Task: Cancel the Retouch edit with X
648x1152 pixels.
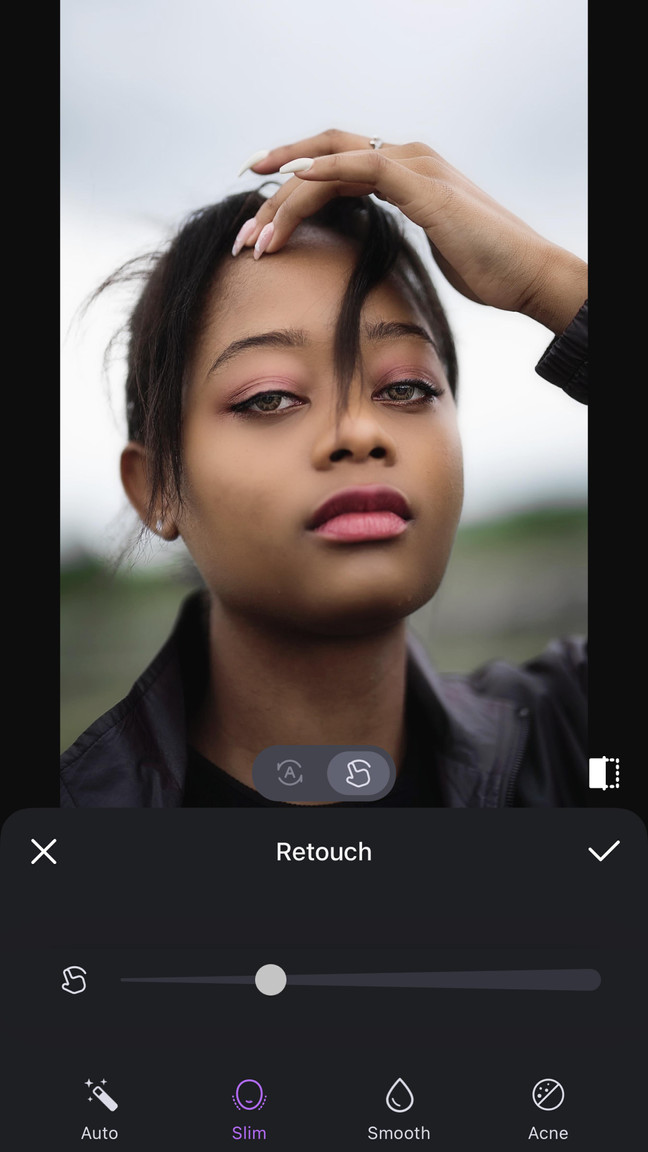Action: [x=44, y=852]
